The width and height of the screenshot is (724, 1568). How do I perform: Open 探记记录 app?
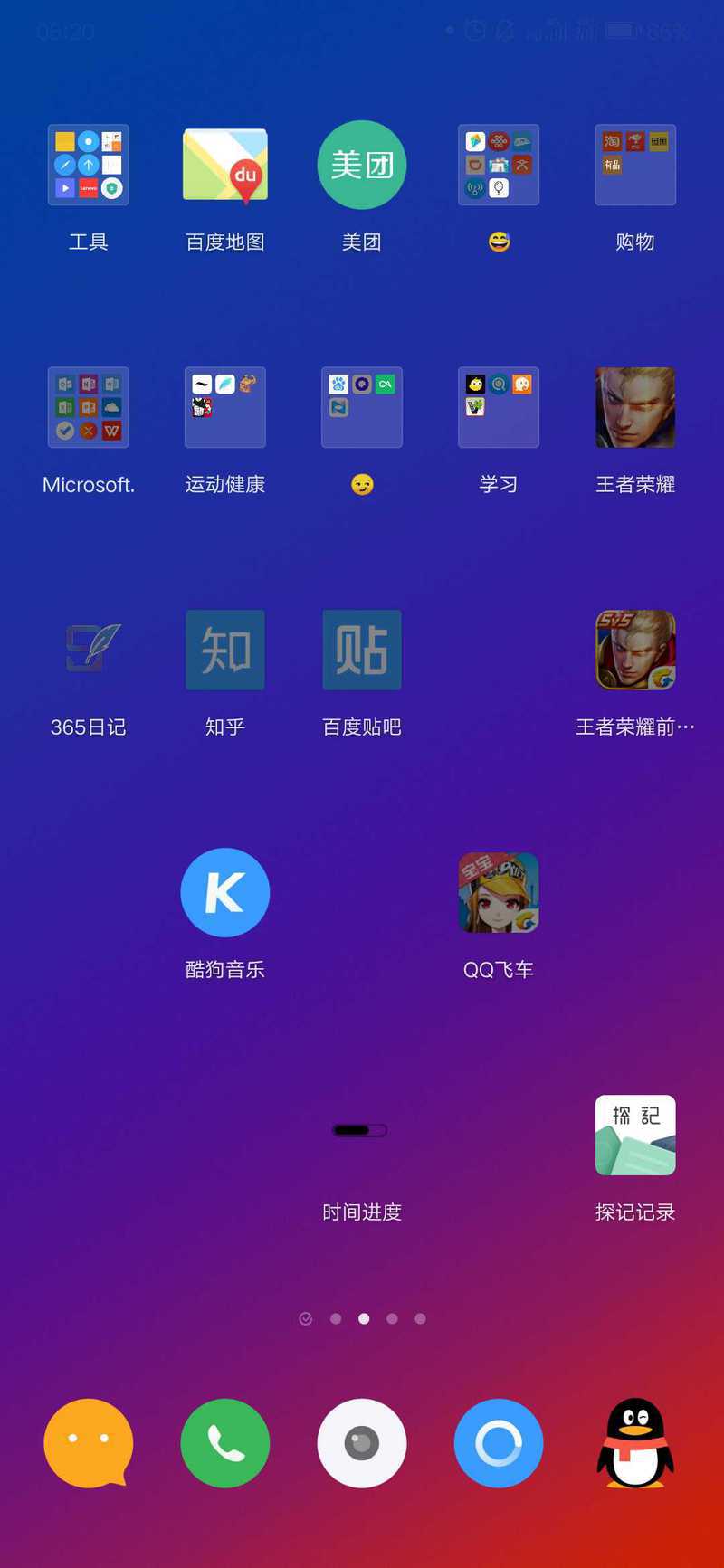[635, 1135]
